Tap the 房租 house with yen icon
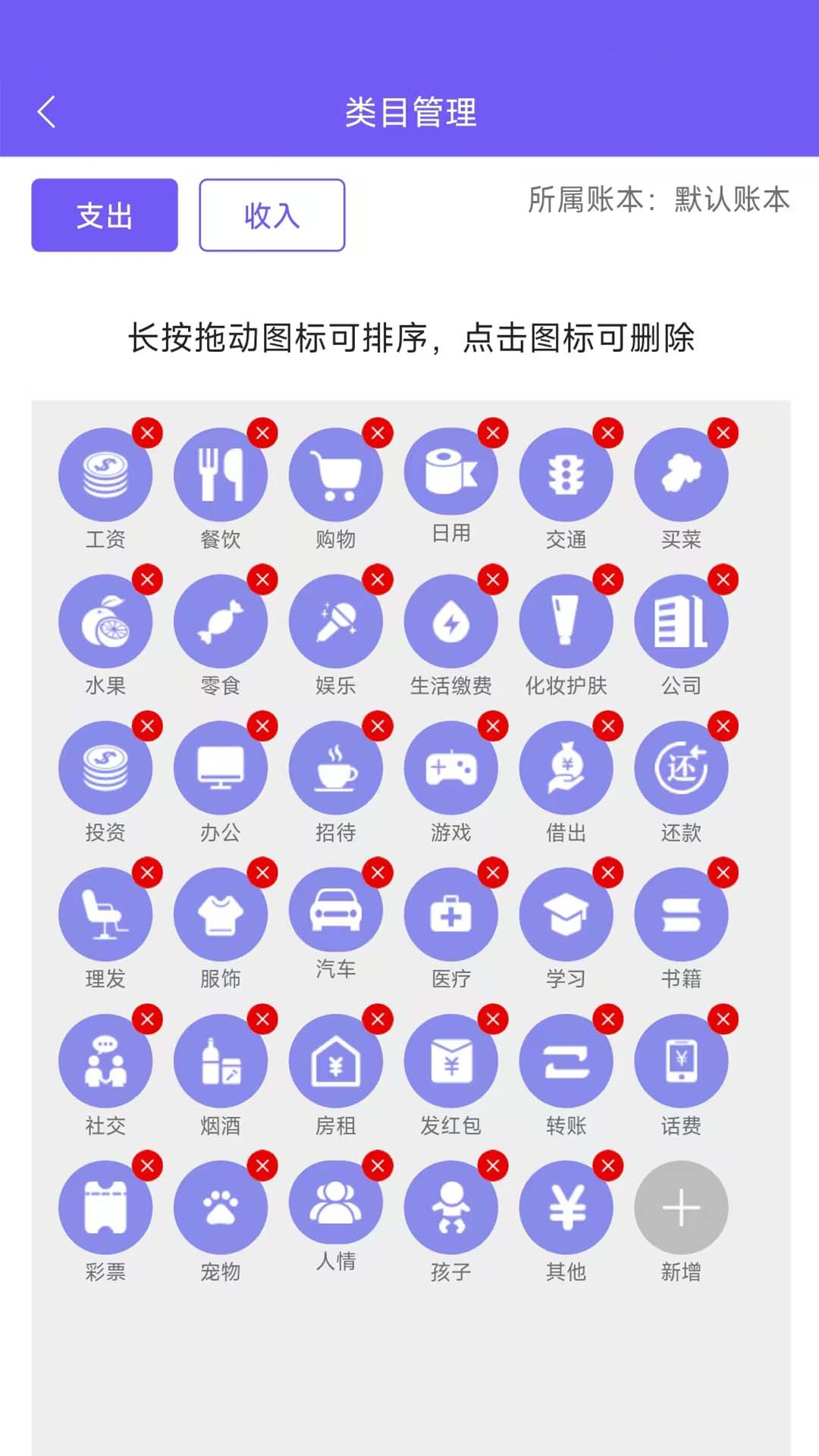819x1456 pixels. [x=336, y=1061]
